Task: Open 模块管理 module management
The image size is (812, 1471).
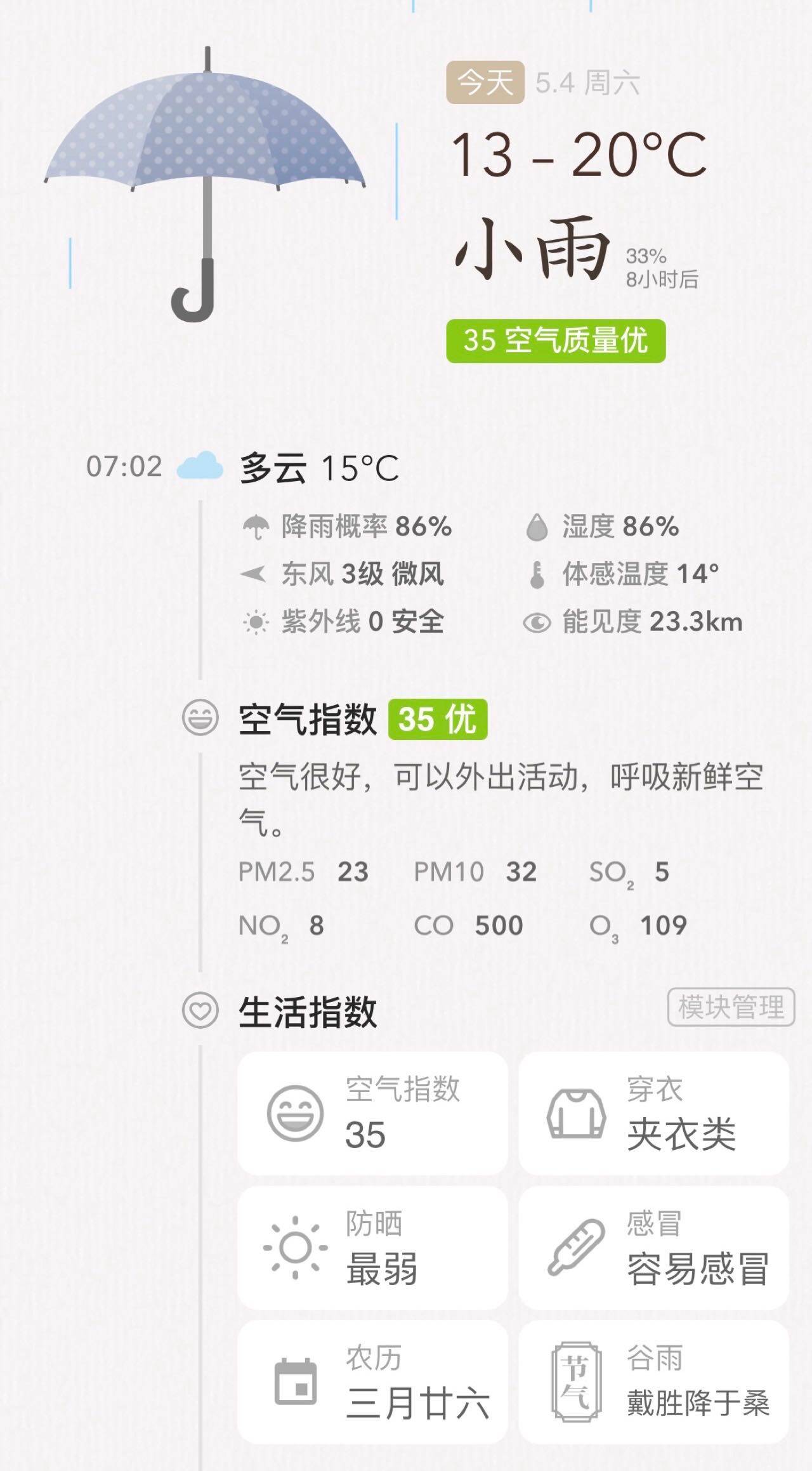Action: [x=731, y=1007]
